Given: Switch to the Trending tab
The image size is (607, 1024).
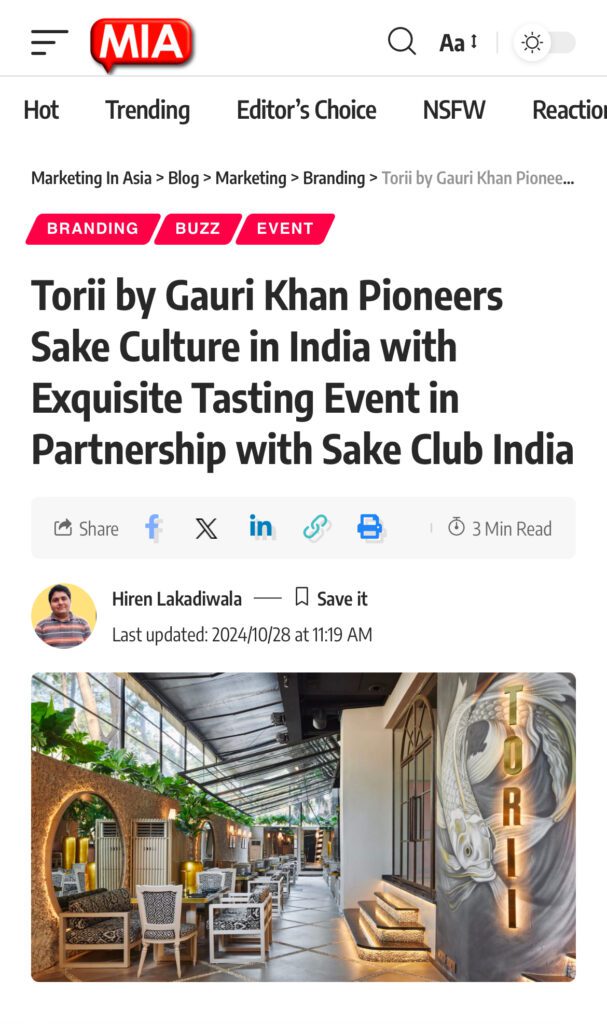Looking at the screenshot, I should [147, 110].
